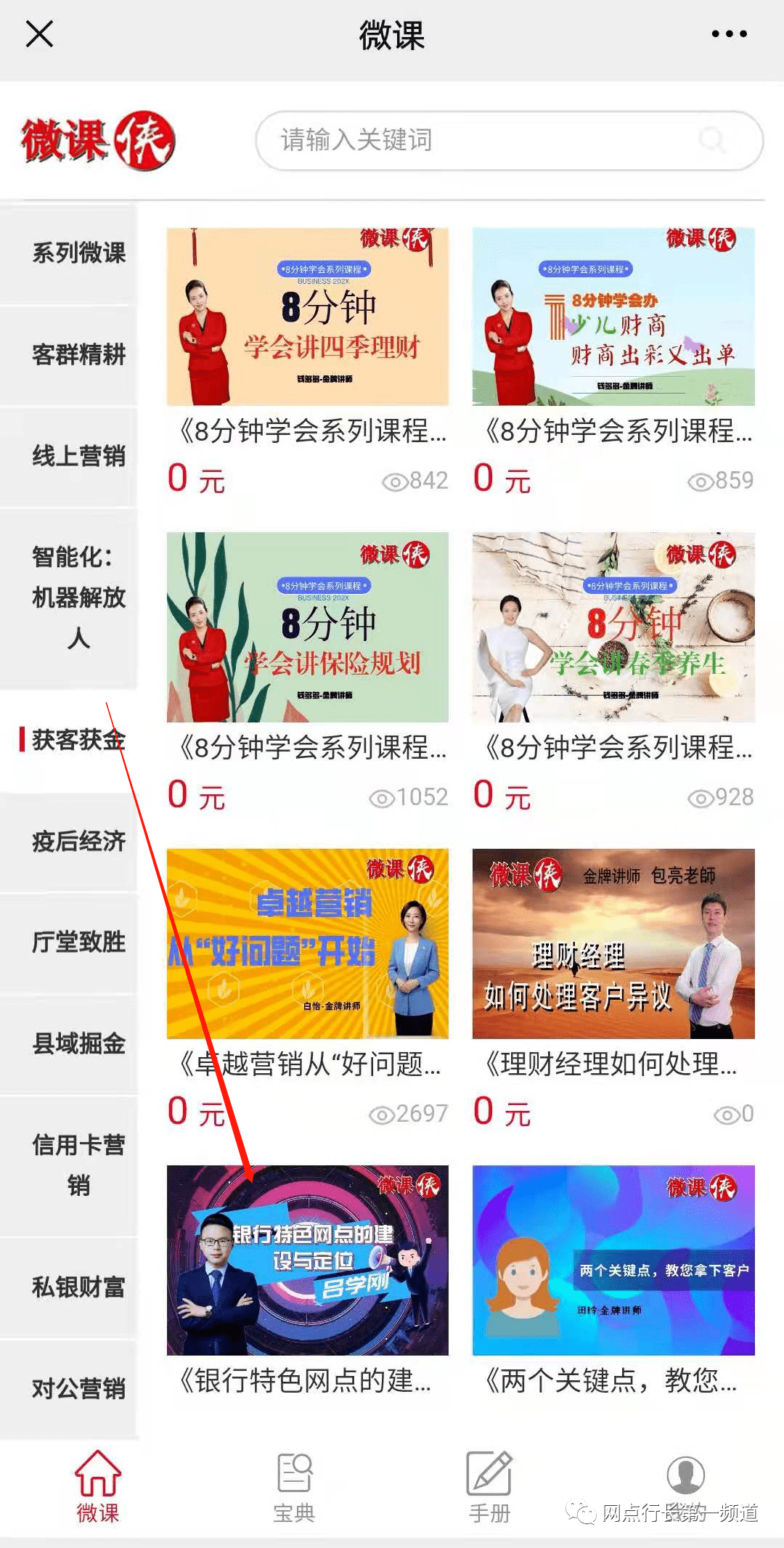This screenshot has width=784, height=1548.
Task: Select the 系列微课 category
Action: point(78,253)
